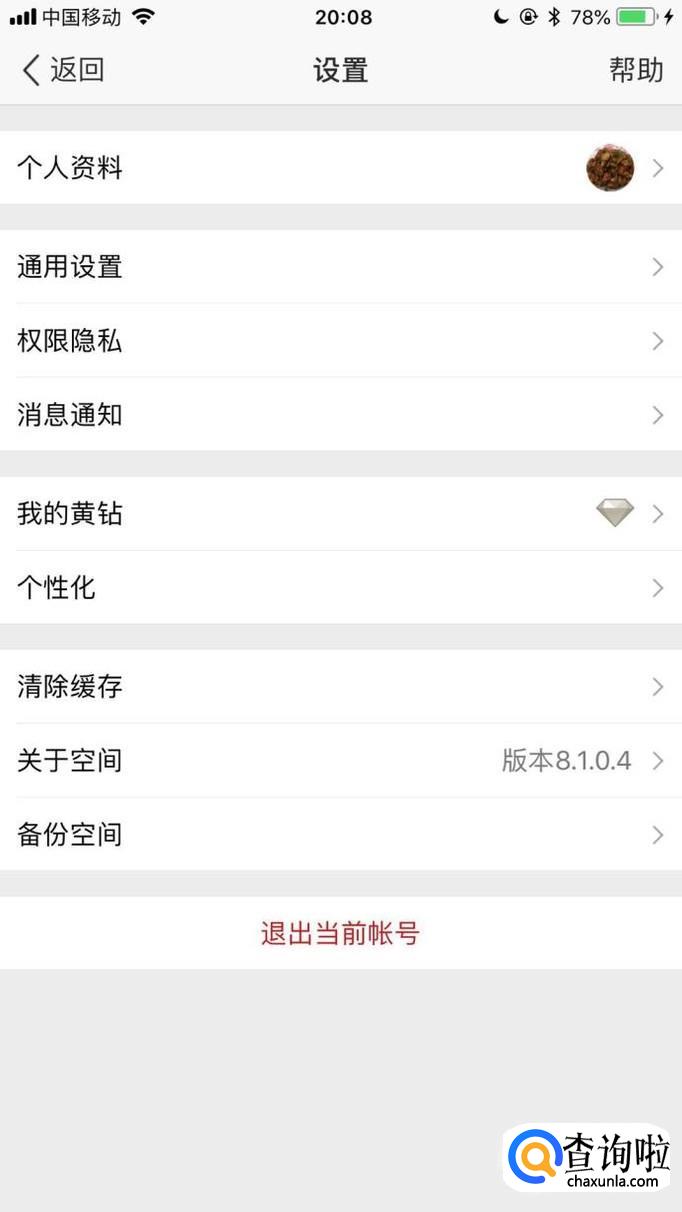This screenshot has width=682, height=1212.
Task: Open 消息通知 notification settings
Action: [x=340, y=415]
